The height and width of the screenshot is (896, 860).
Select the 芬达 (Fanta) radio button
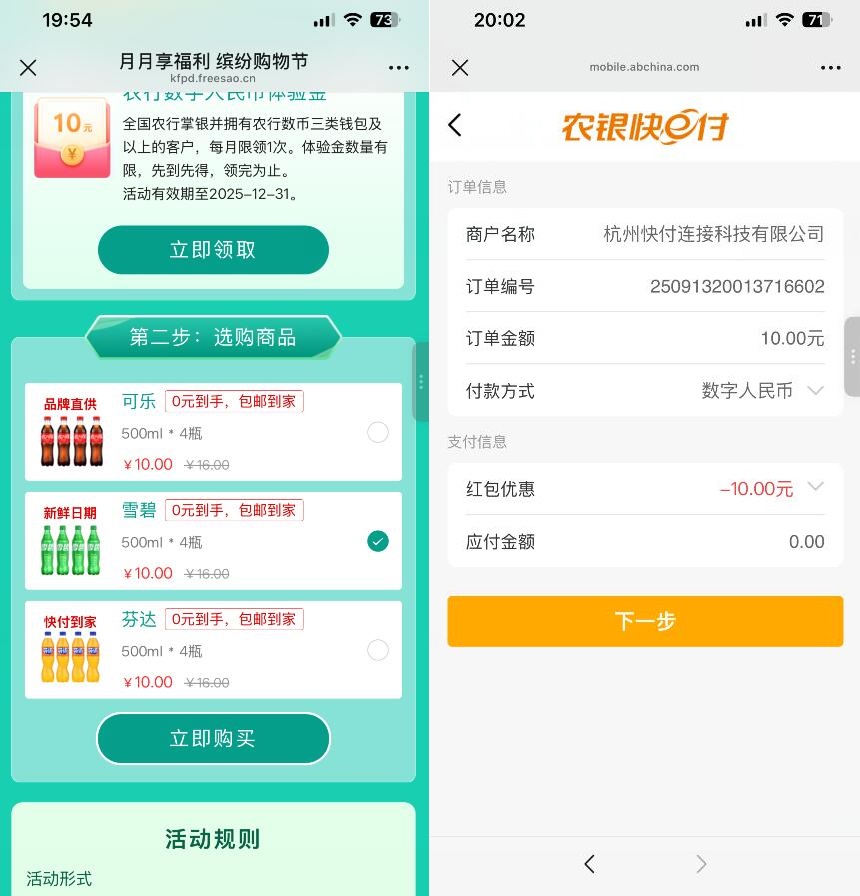point(378,650)
